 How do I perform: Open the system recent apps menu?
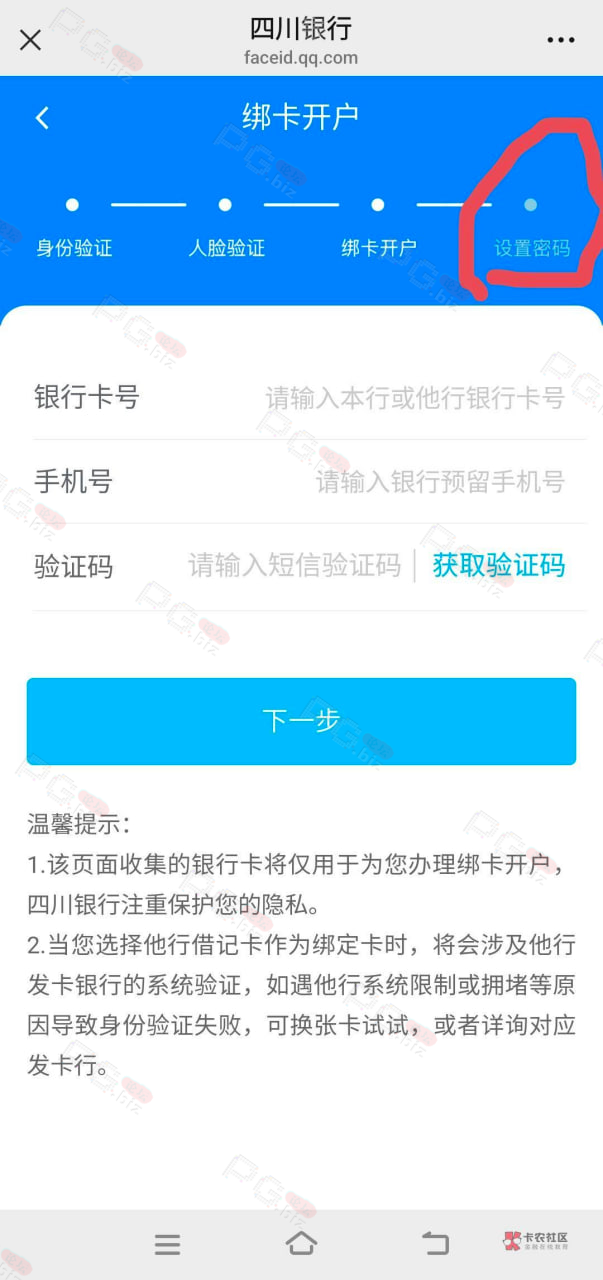[x=167, y=1244]
